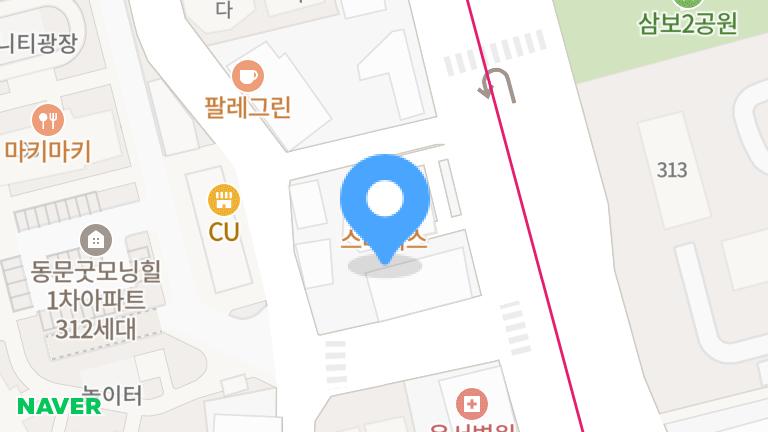Open the 마키마키 restaurant marker

pos(46,120)
